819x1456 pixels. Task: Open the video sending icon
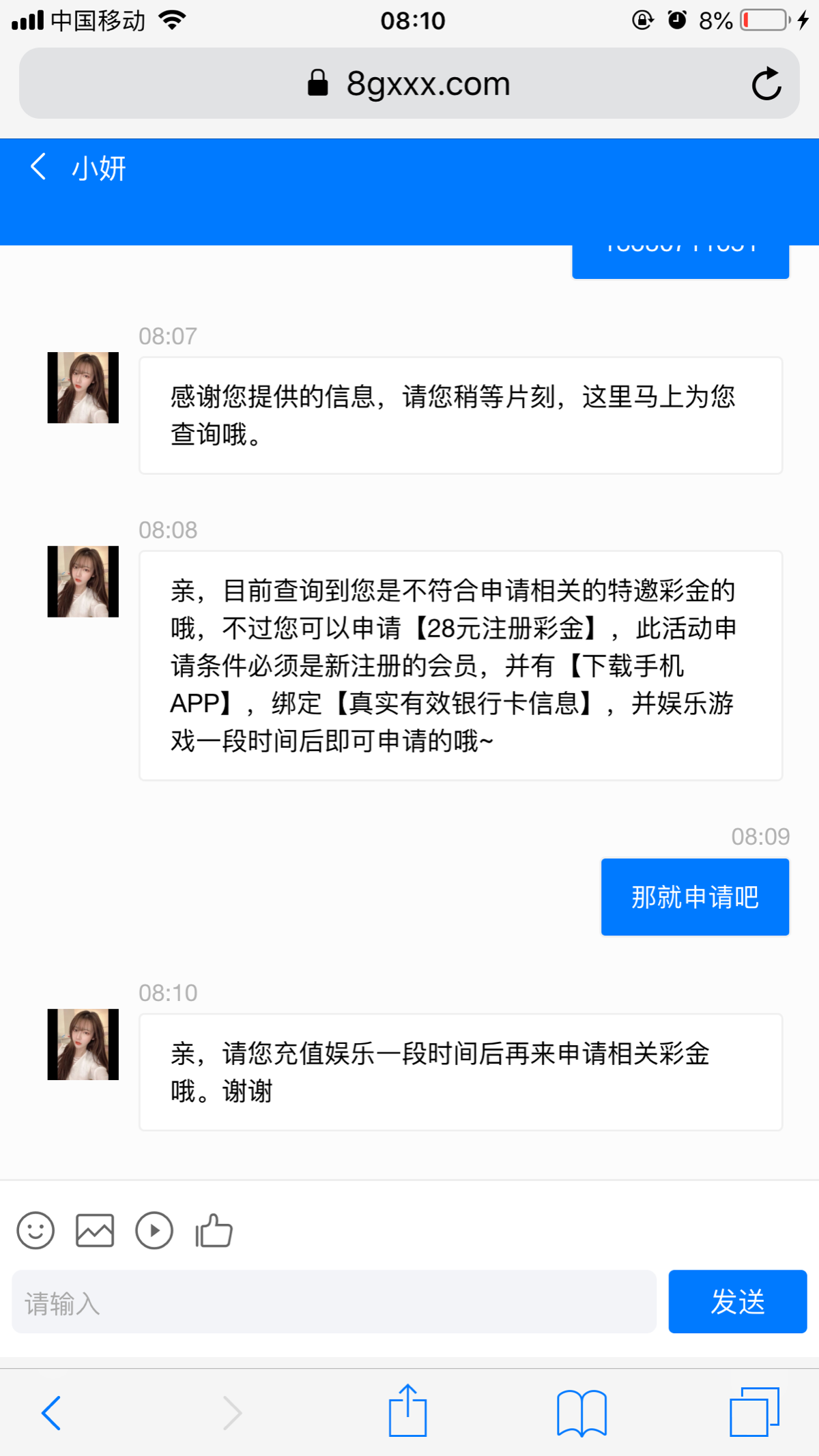click(155, 1231)
